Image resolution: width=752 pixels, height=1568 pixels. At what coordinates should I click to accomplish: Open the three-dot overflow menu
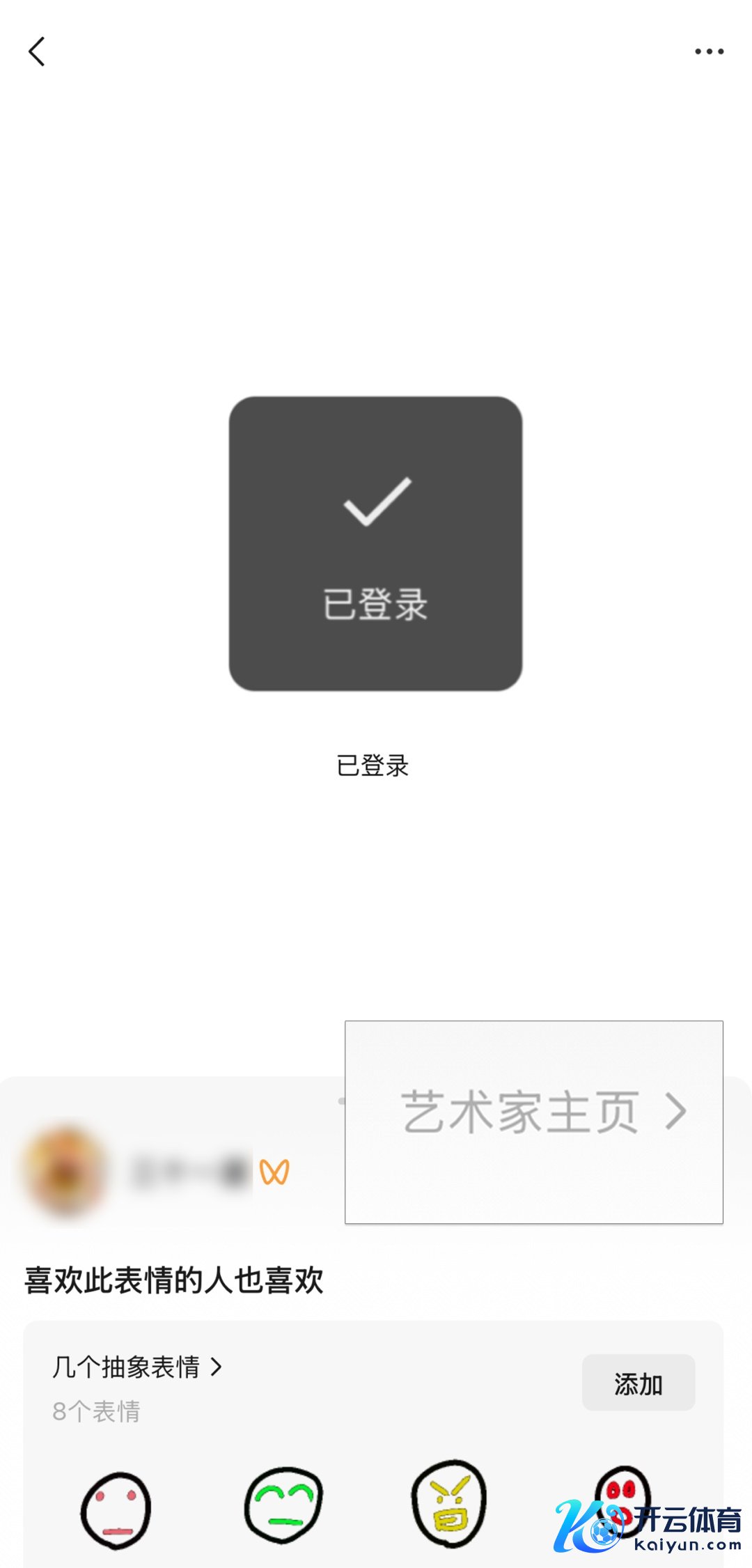pos(709,52)
